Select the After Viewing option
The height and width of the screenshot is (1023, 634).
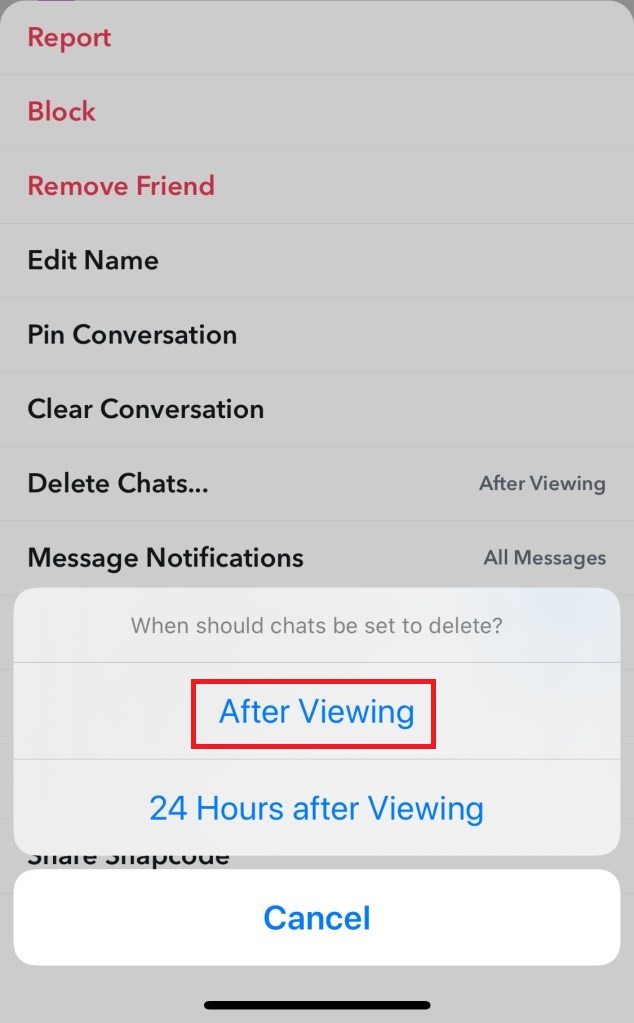pos(316,712)
